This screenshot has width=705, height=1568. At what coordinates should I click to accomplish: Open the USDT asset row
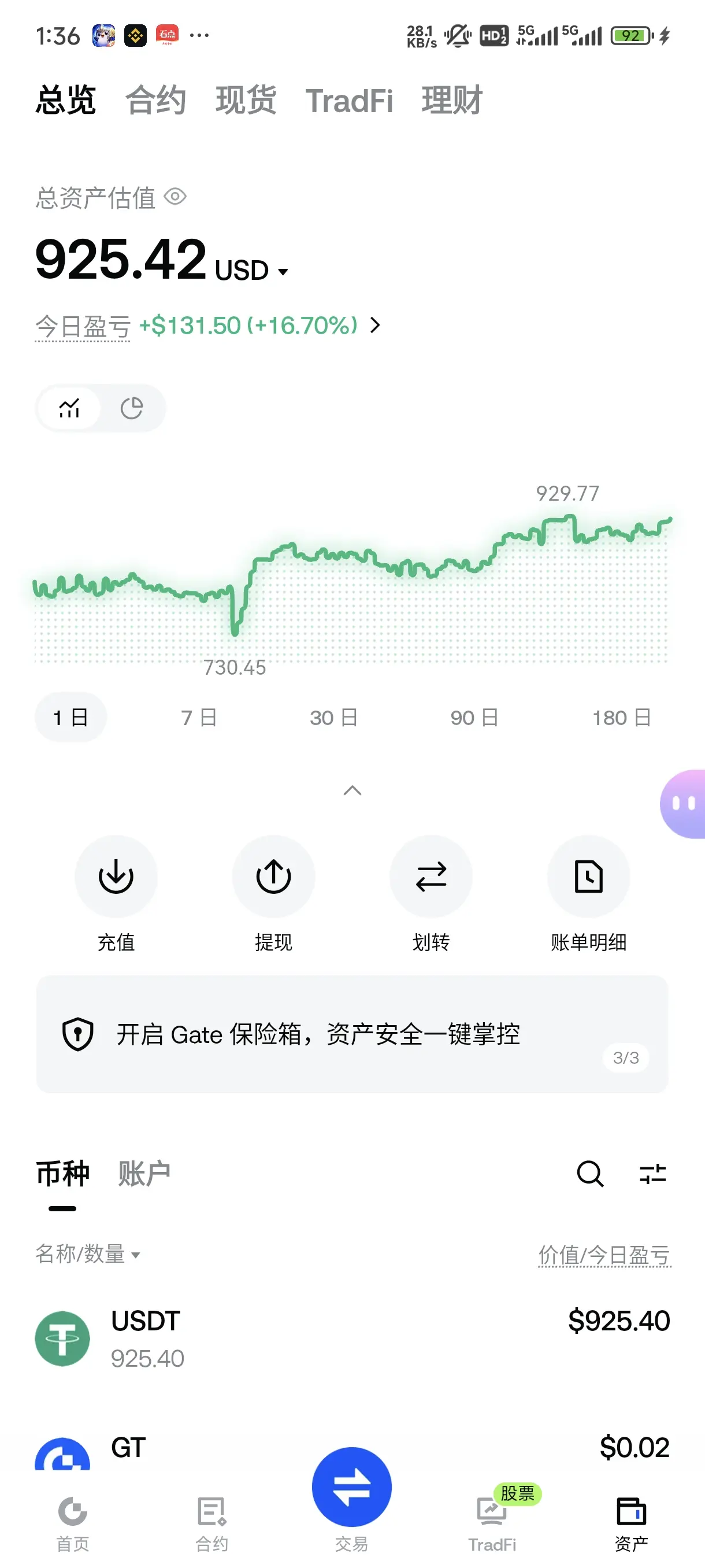352,1338
